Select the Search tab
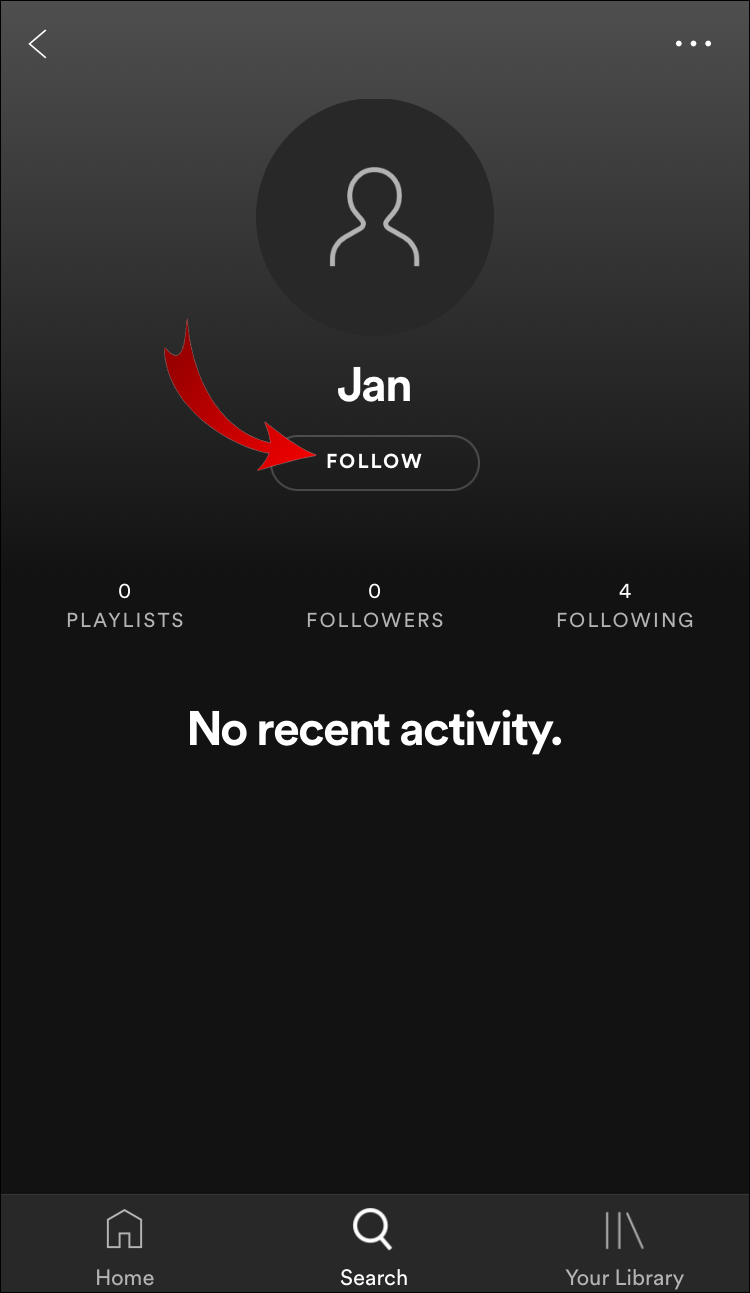 (374, 1245)
